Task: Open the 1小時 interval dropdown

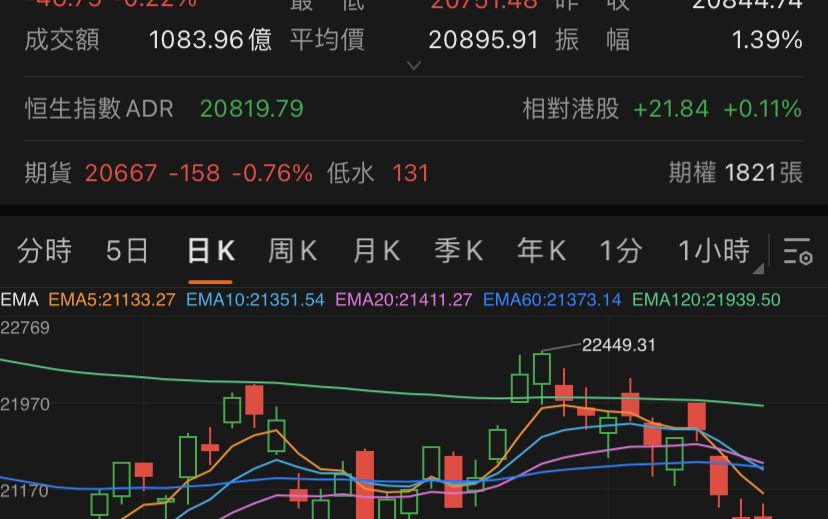Action: tap(714, 250)
